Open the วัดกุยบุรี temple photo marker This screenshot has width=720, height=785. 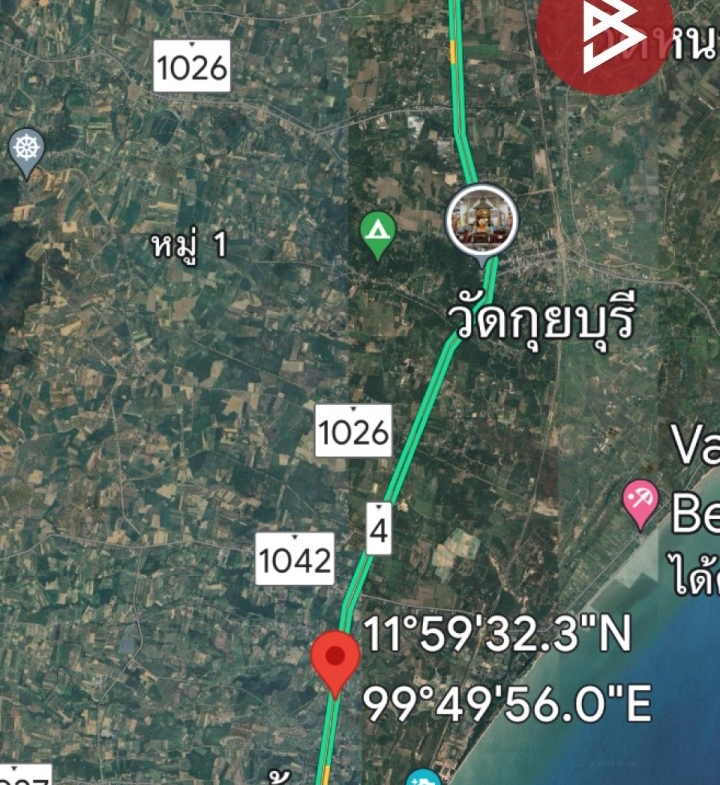coord(481,219)
